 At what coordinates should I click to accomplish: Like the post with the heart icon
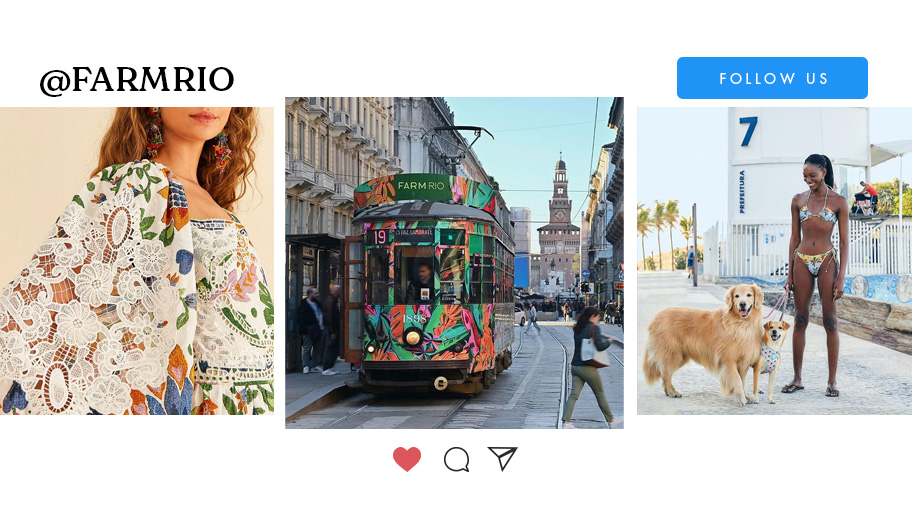point(407,459)
